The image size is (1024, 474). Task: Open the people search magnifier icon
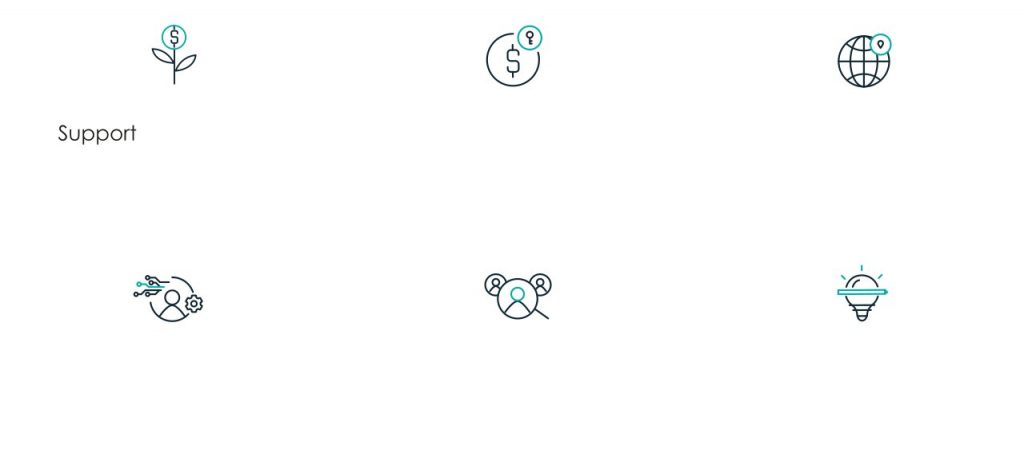coord(517,297)
